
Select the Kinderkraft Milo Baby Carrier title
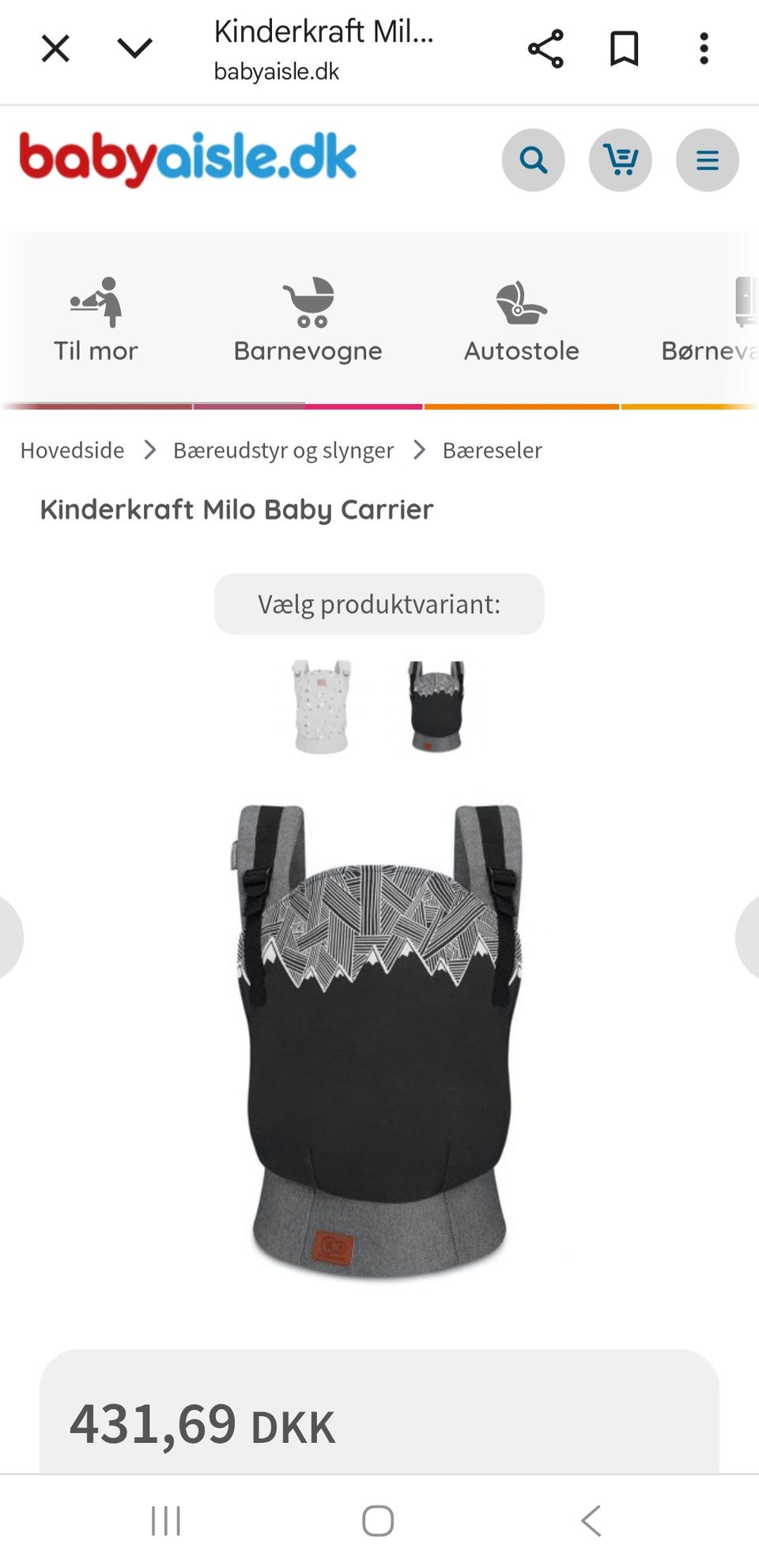click(236, 509)
